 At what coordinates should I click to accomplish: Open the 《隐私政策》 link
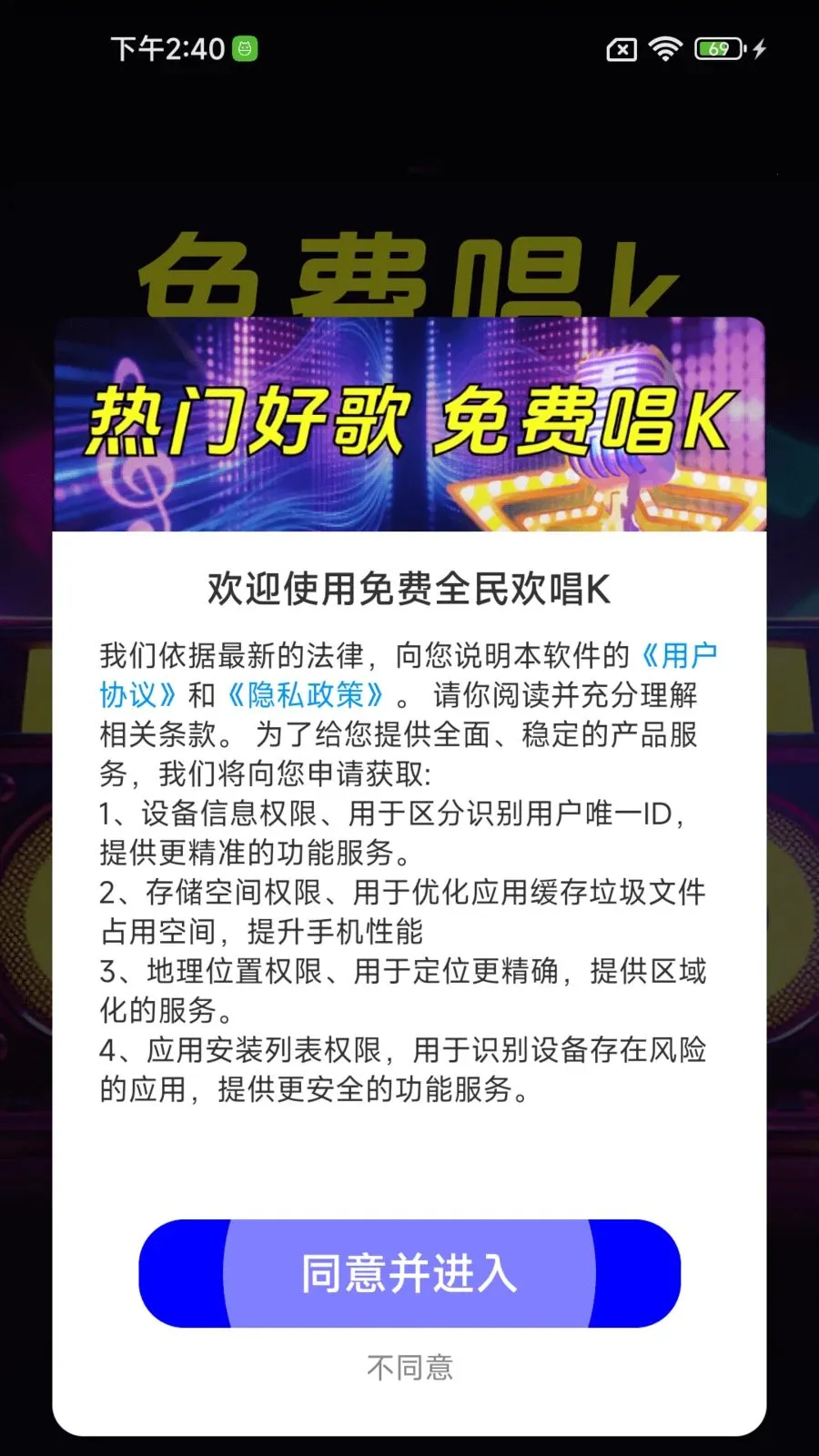click(307, 695)
